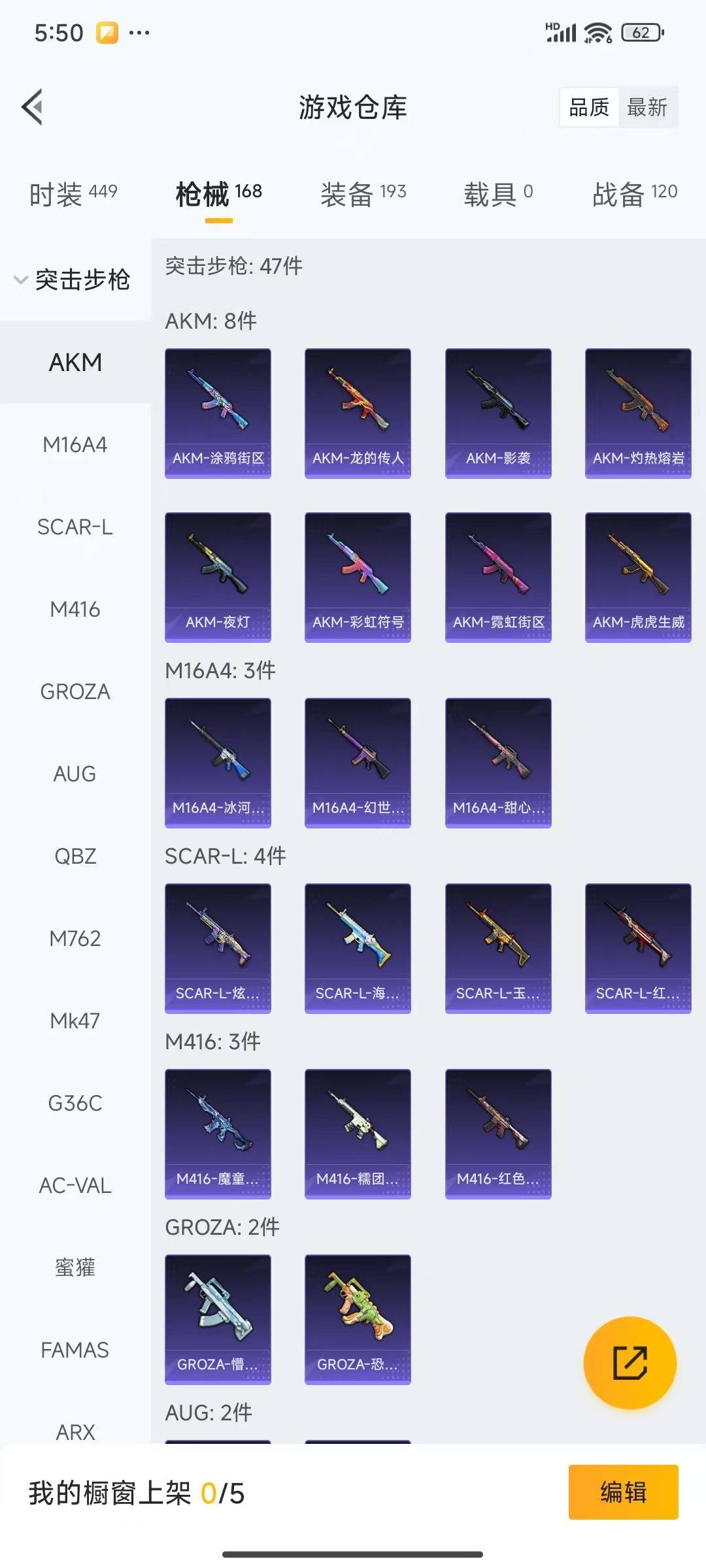Switch to the 装备 tab

[x=363, y=193]
